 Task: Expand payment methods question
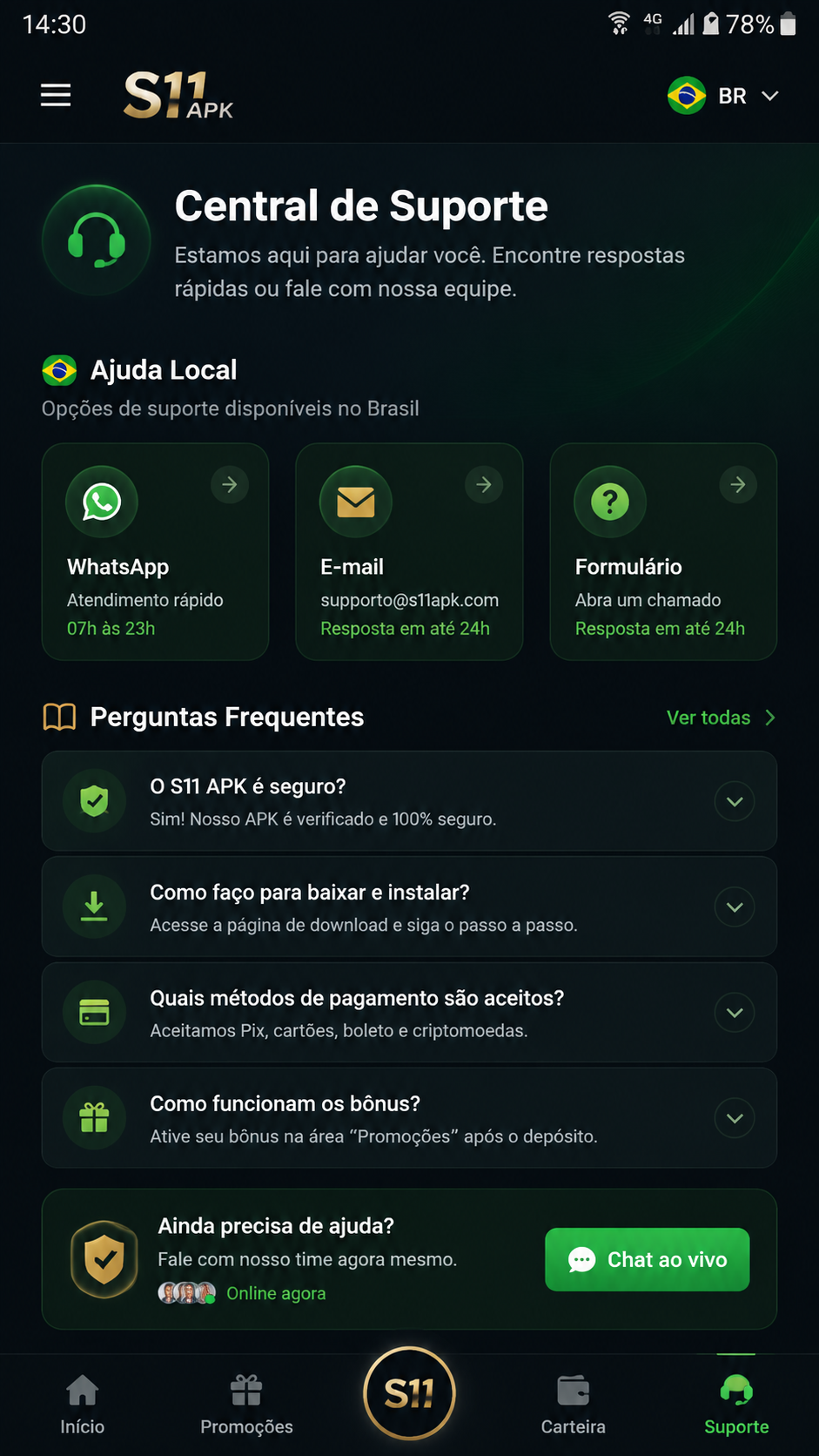click(x=409, y=1012)
